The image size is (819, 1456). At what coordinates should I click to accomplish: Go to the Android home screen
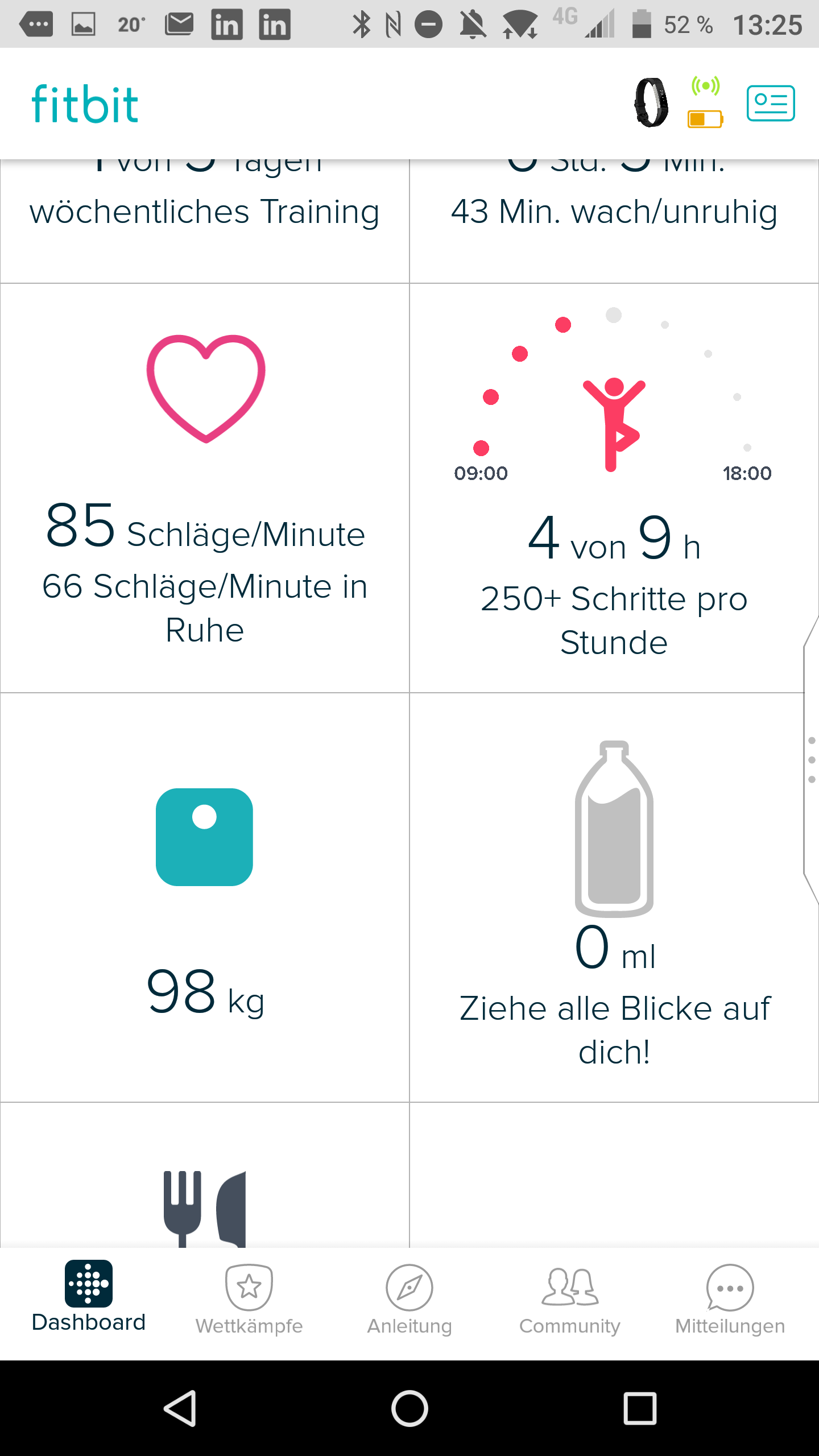(409, 1408)
